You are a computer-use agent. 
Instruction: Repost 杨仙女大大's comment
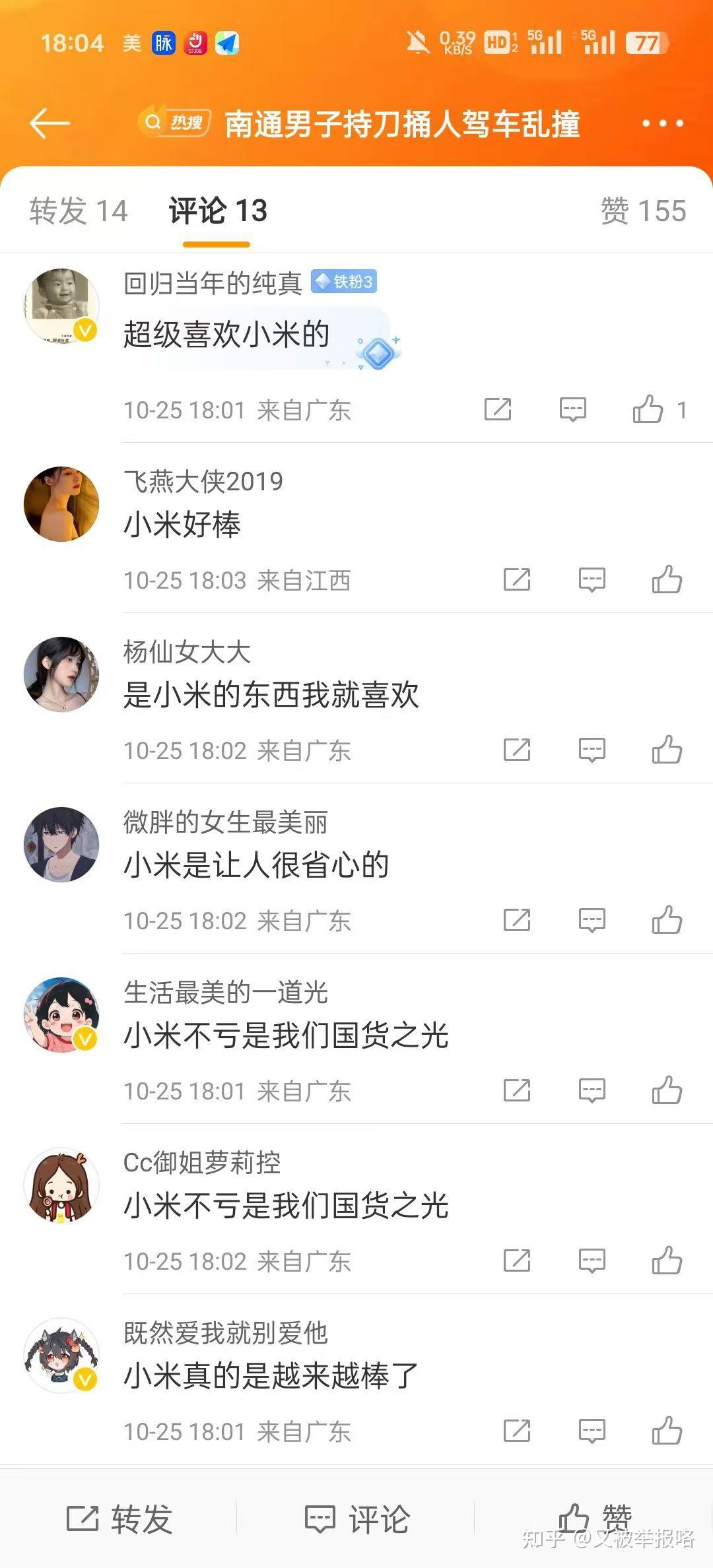(x=516, y=750)
